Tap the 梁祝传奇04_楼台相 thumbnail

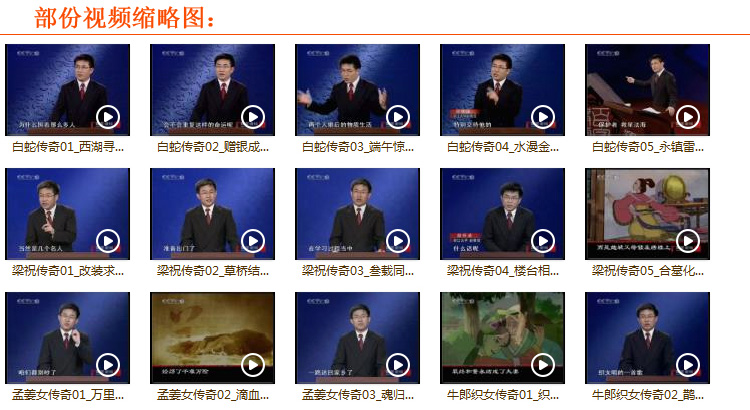point(502,214)
